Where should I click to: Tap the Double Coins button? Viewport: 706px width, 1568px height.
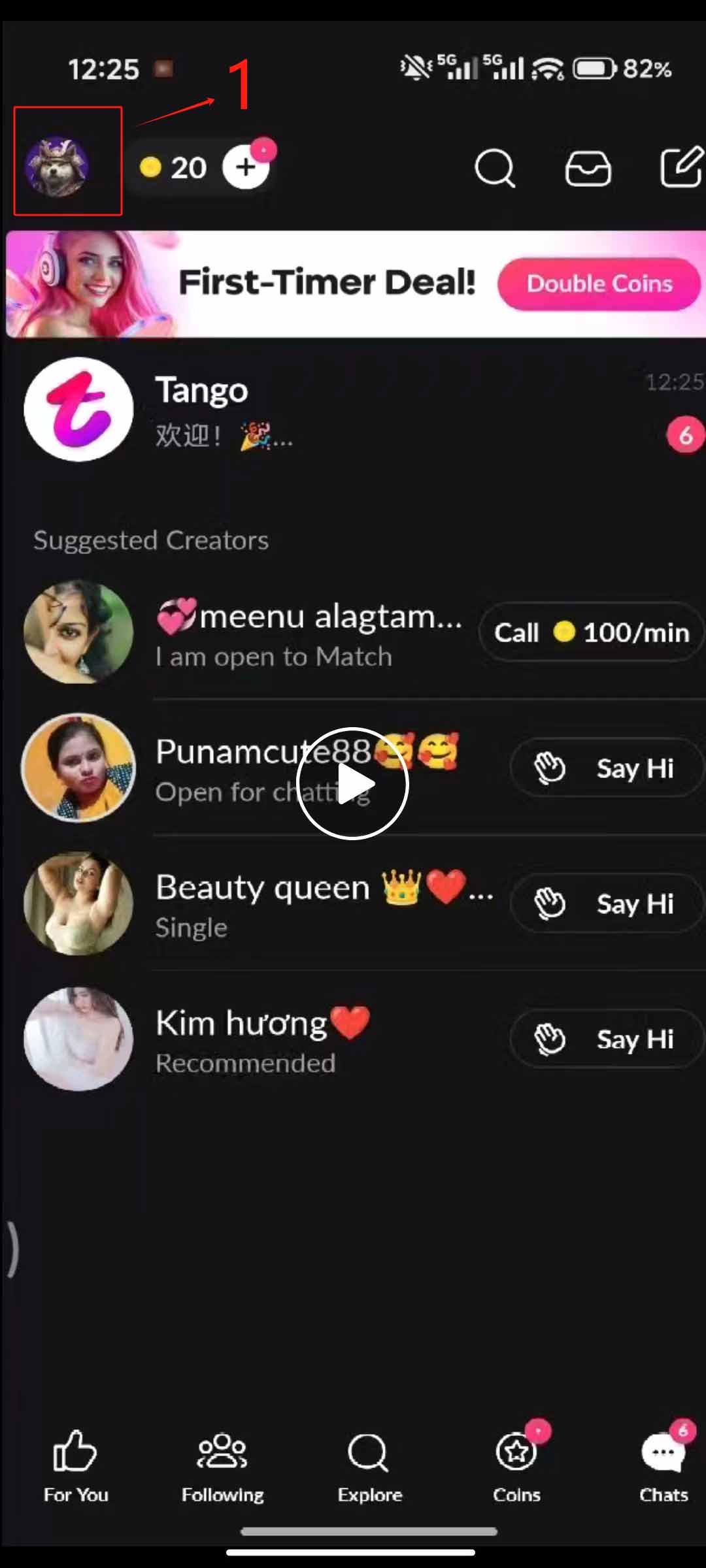coord(599,284)
